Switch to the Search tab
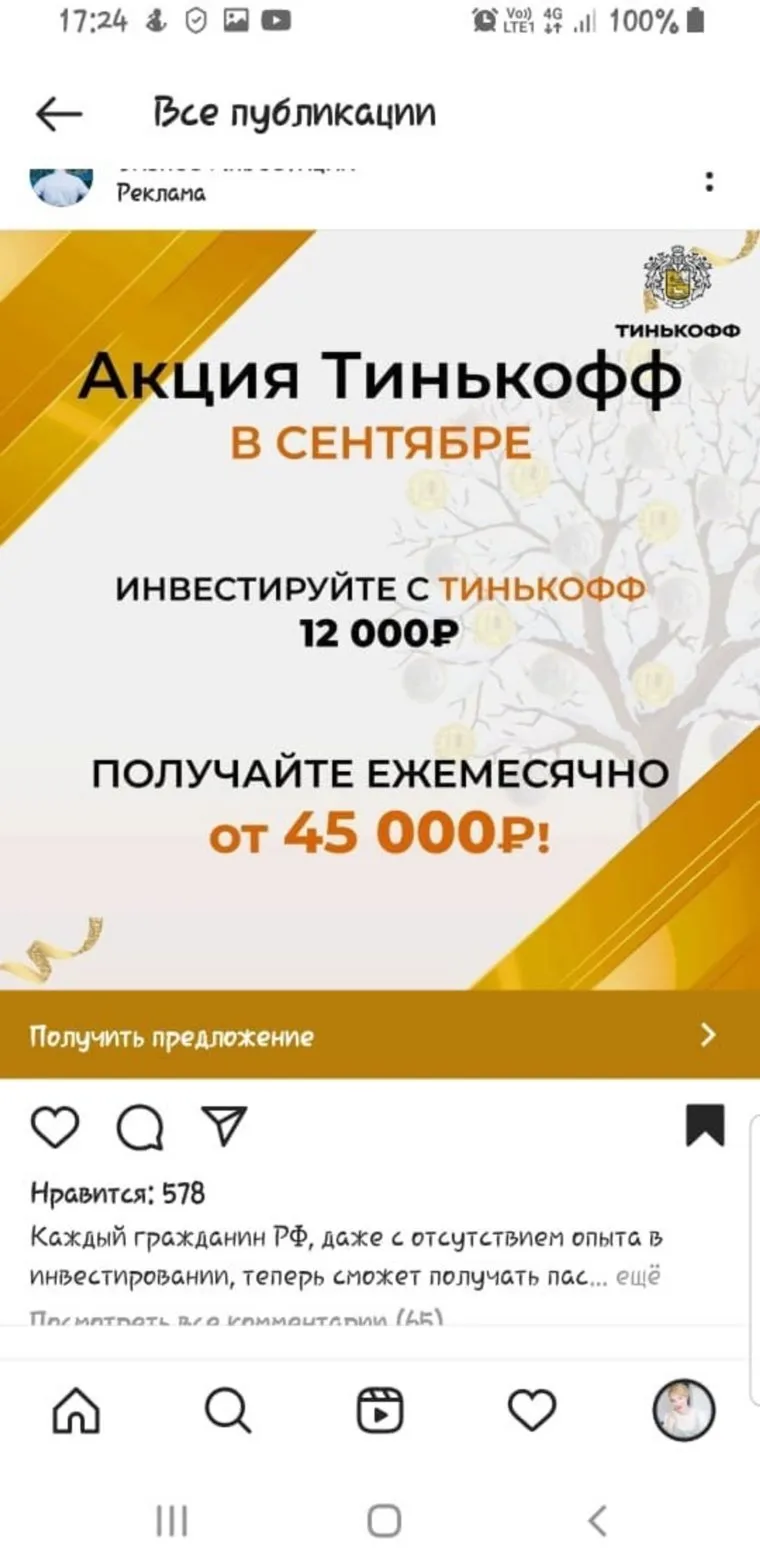Viewport: 760px width, 1562px height. point(228,1411)
